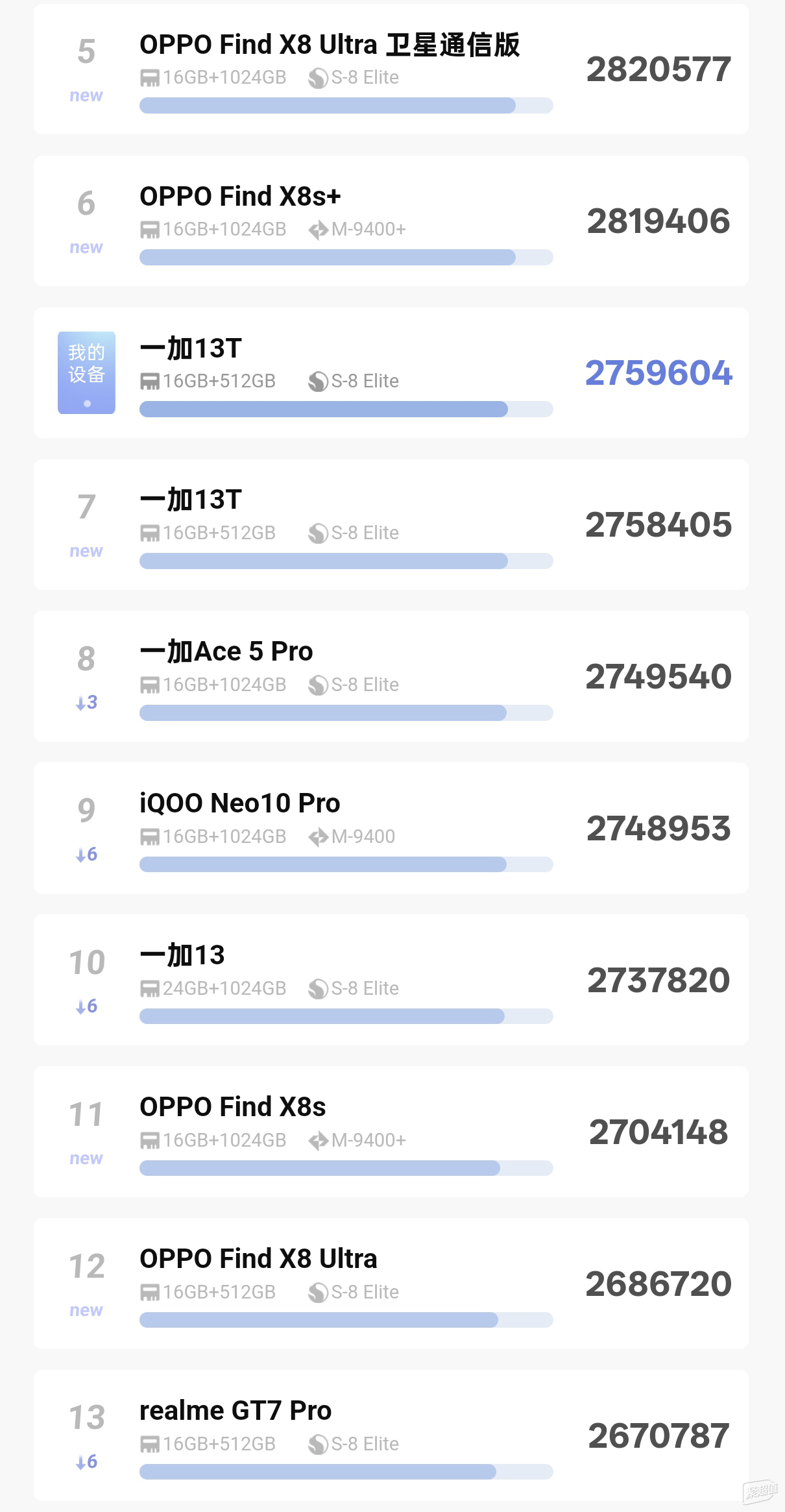Open rank 7 一加13T scoring 2758405
Viewport: 785px width, 1512px height.
[x=391, y=525]
